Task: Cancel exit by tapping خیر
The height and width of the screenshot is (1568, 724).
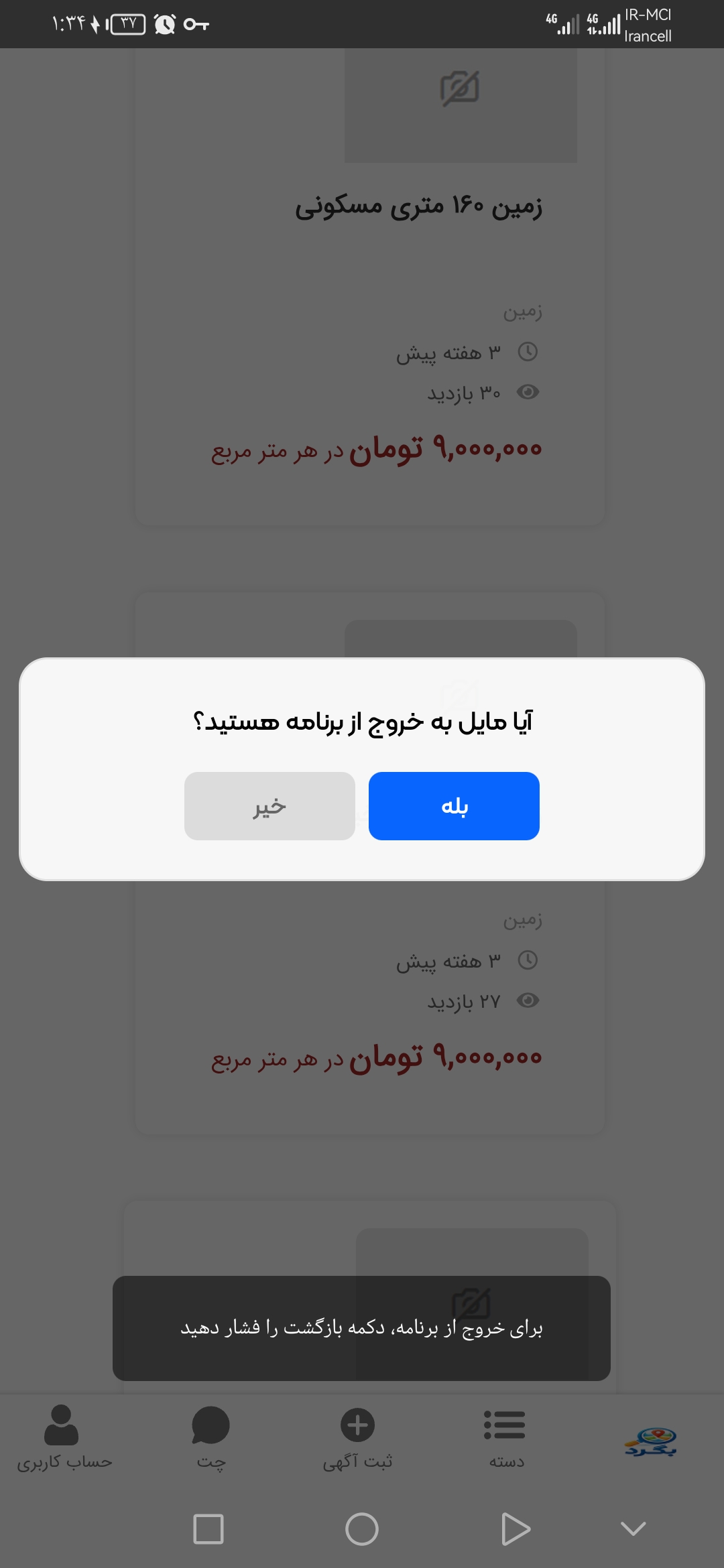Action: coord(269,806)
